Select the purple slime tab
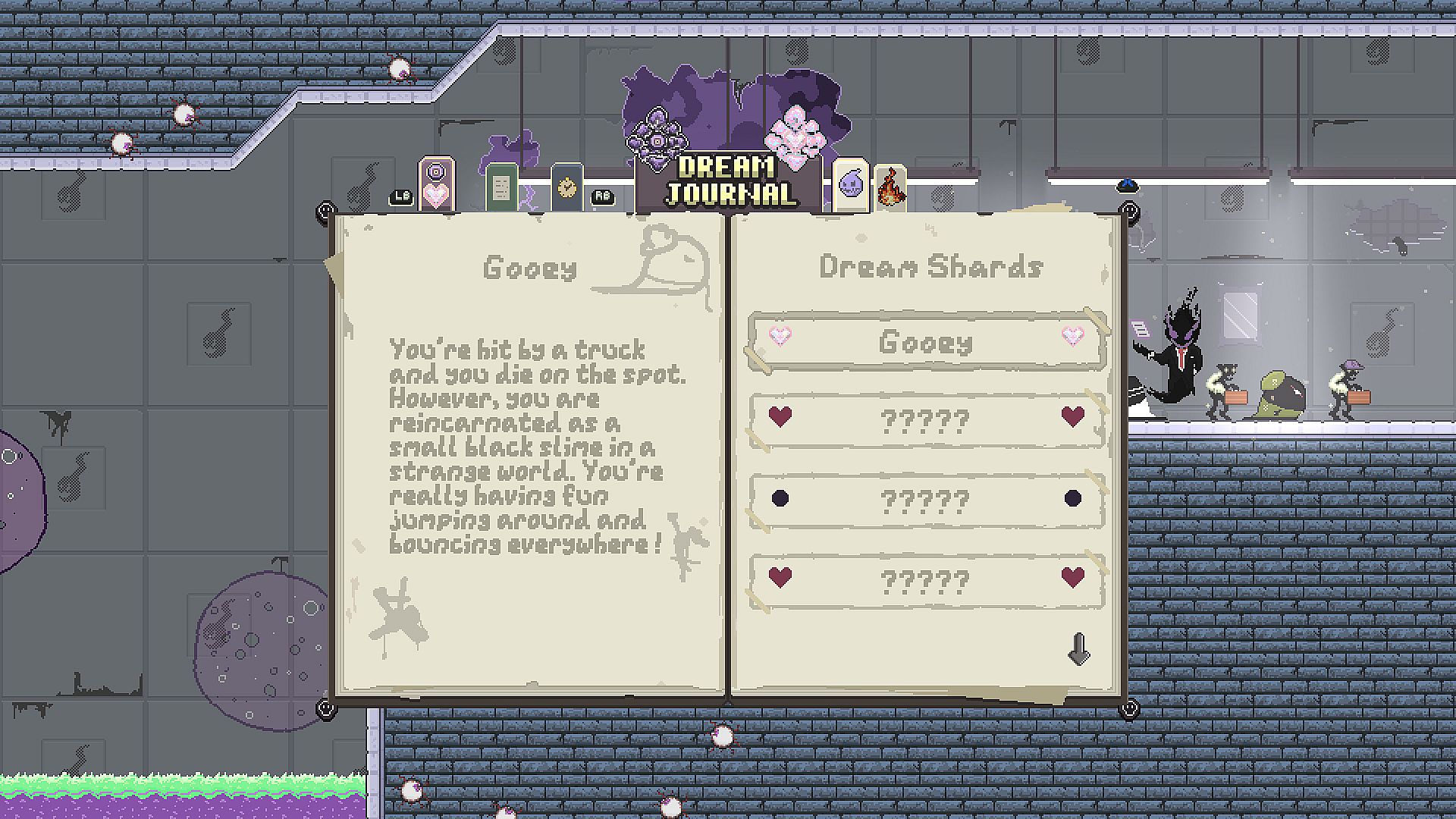Viewport: 1456px width, 819px height. pyautogui.click(x=851, y=185)
